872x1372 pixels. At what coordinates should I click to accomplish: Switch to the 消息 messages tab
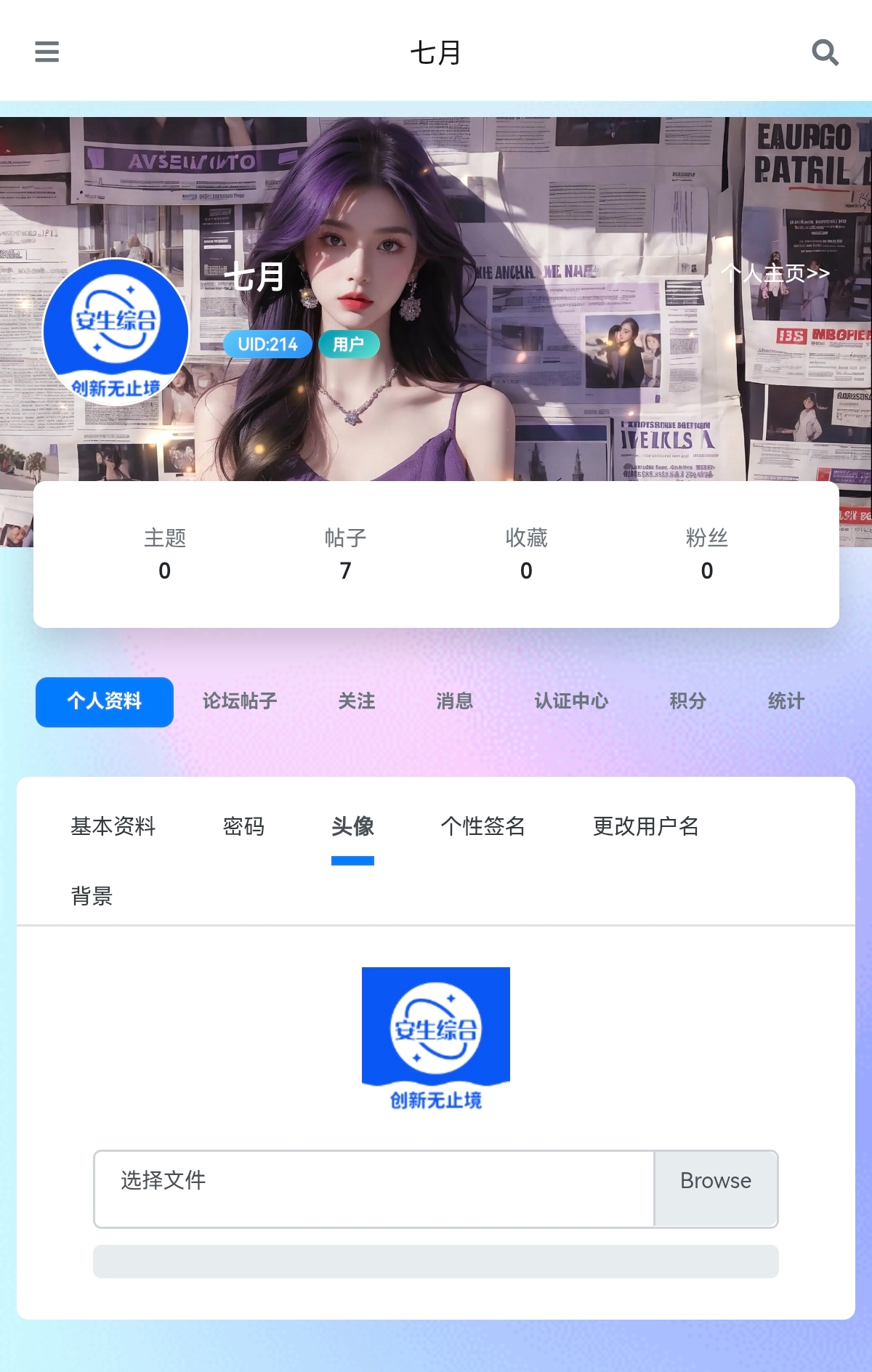click(453, 701)
